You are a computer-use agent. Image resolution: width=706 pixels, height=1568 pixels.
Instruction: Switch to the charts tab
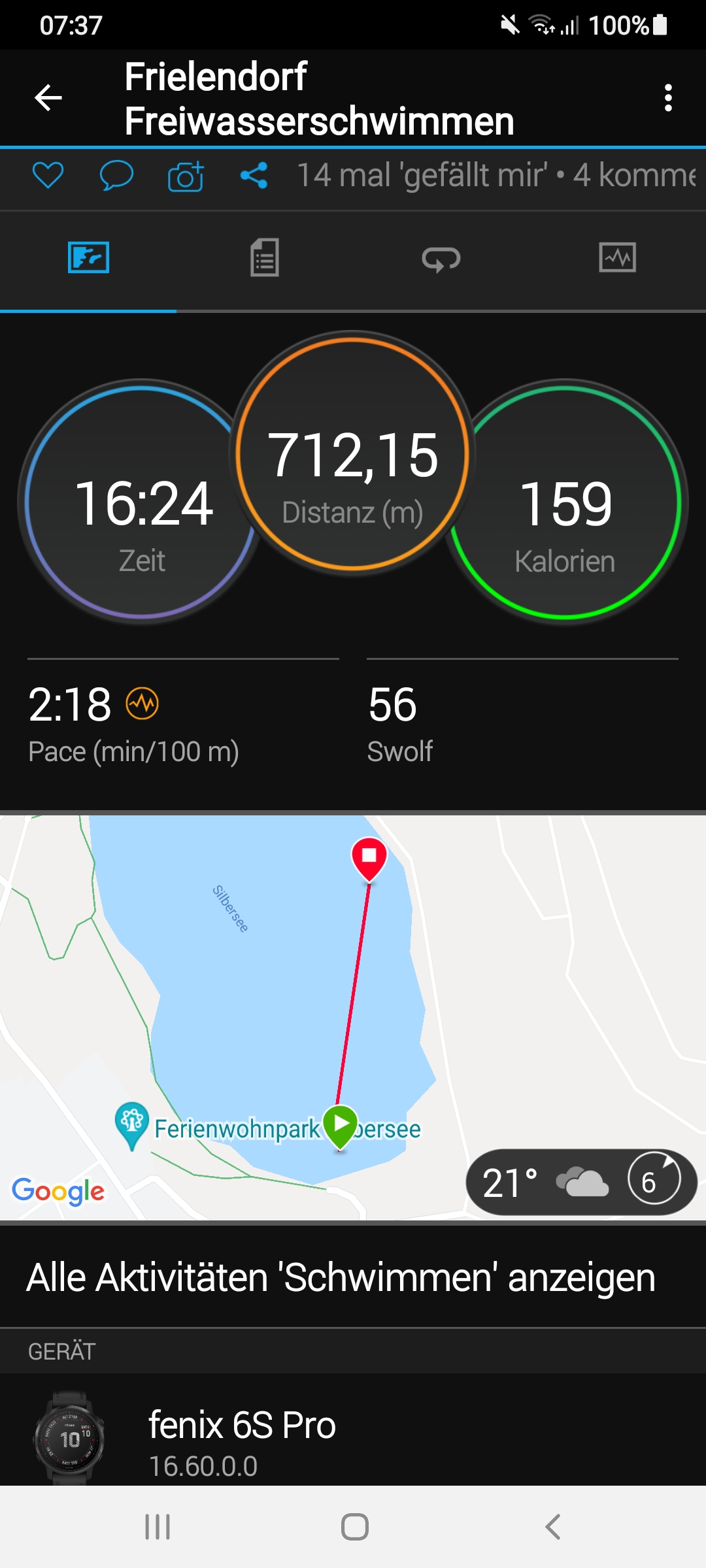pos(617,257)
